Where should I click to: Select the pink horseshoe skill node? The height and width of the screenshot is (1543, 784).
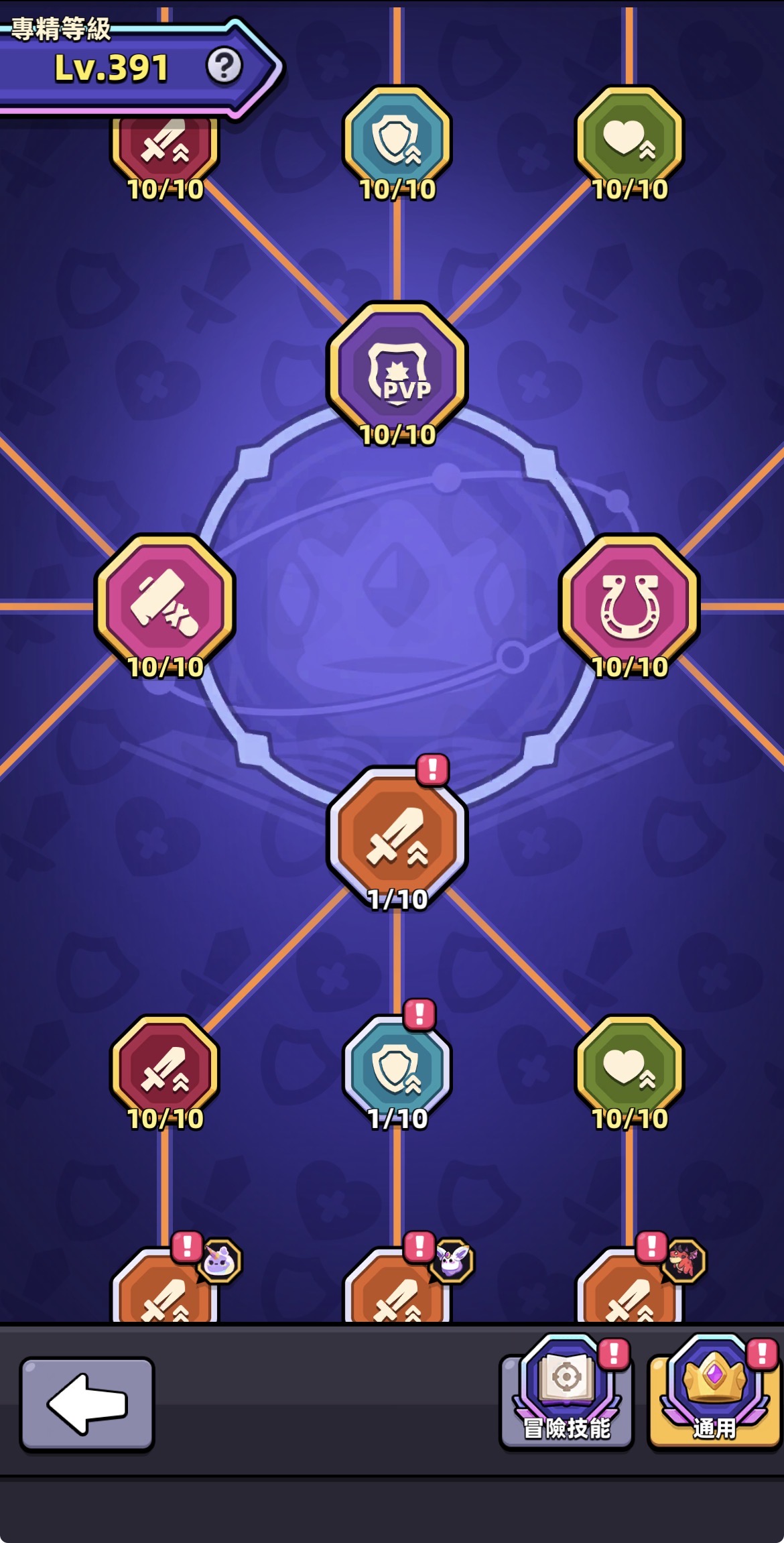629,603
